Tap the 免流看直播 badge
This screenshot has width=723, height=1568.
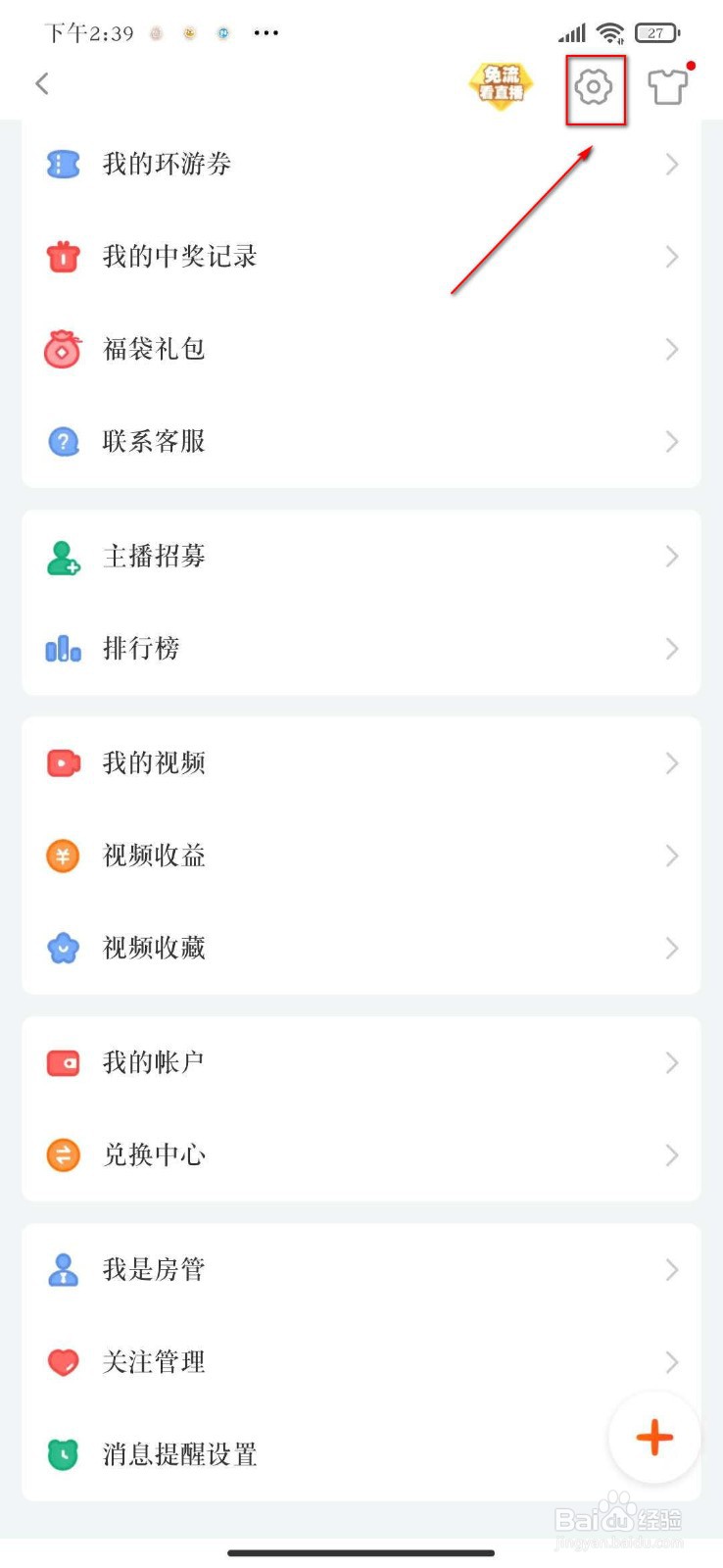pos(501,86)
